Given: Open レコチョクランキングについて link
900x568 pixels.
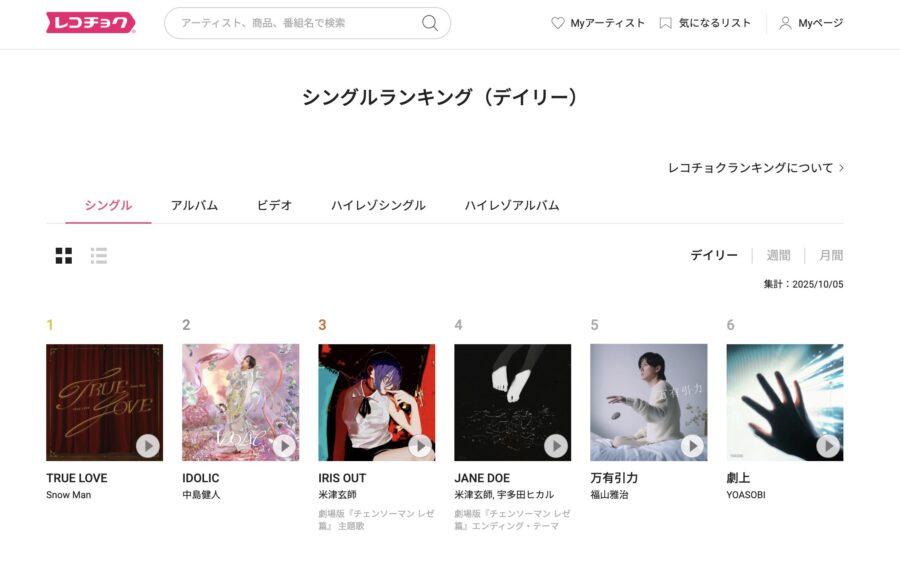Looking at the screenshot, I should (x=755, y=168).
